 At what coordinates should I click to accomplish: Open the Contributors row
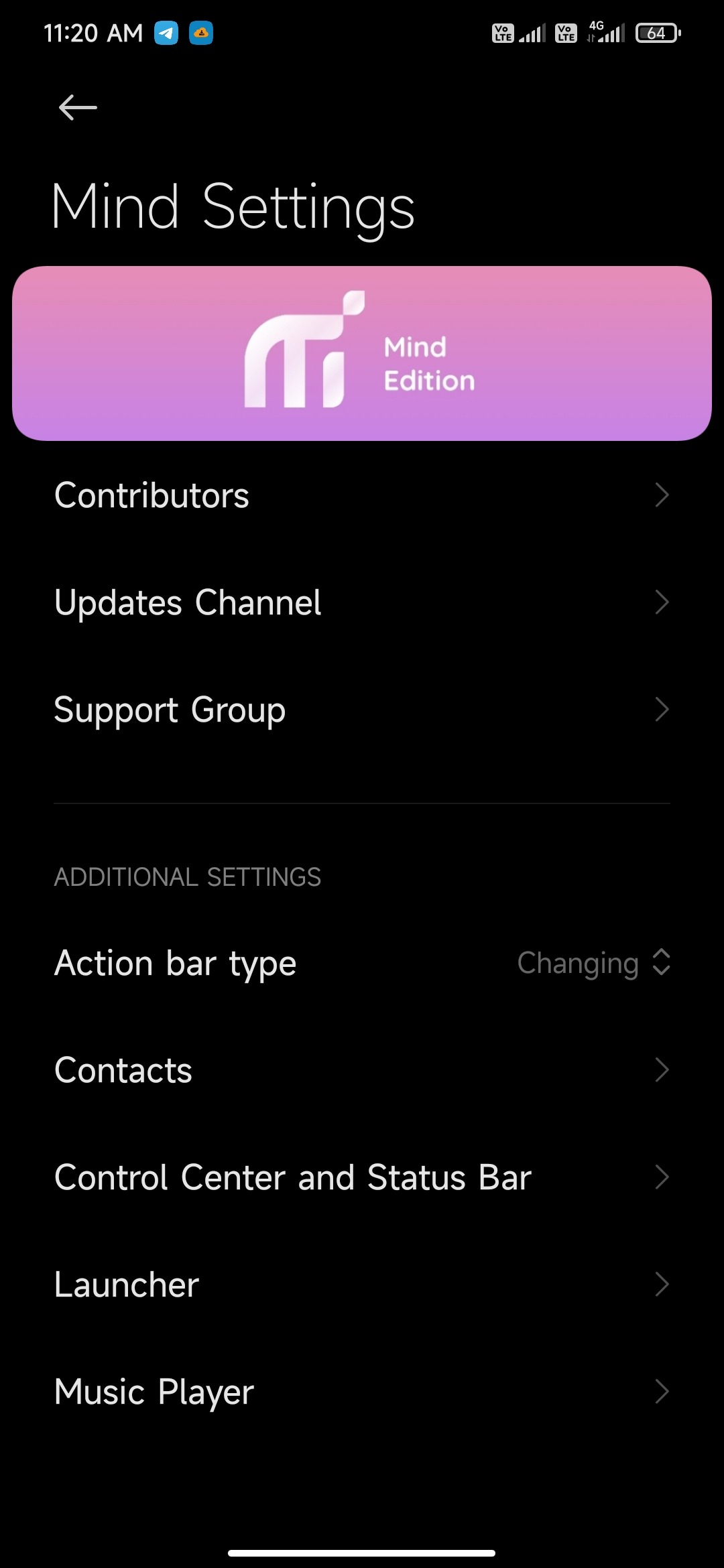(x=362, y=495)
